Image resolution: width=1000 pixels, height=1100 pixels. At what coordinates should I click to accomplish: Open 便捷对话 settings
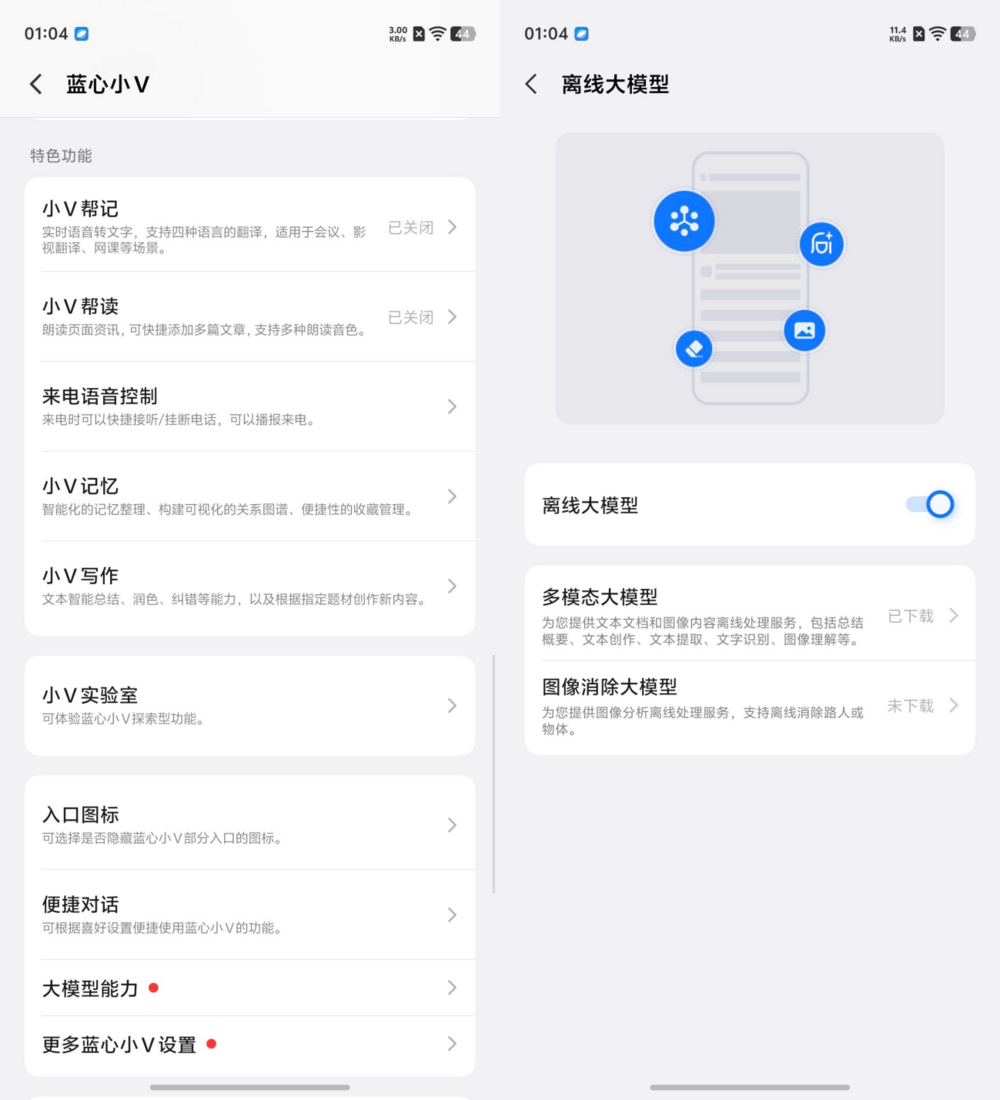pyautogui.click(x=249, y=914)
